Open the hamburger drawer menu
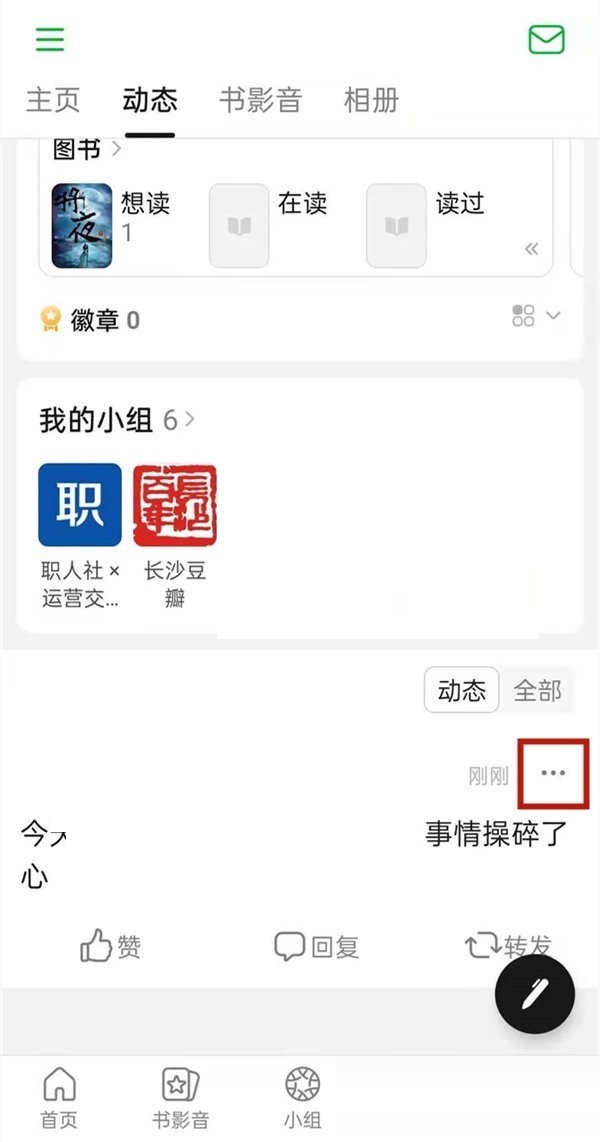Image resolution: width=600 pixels, height=1142 pixels. click(x=50, y=40)
